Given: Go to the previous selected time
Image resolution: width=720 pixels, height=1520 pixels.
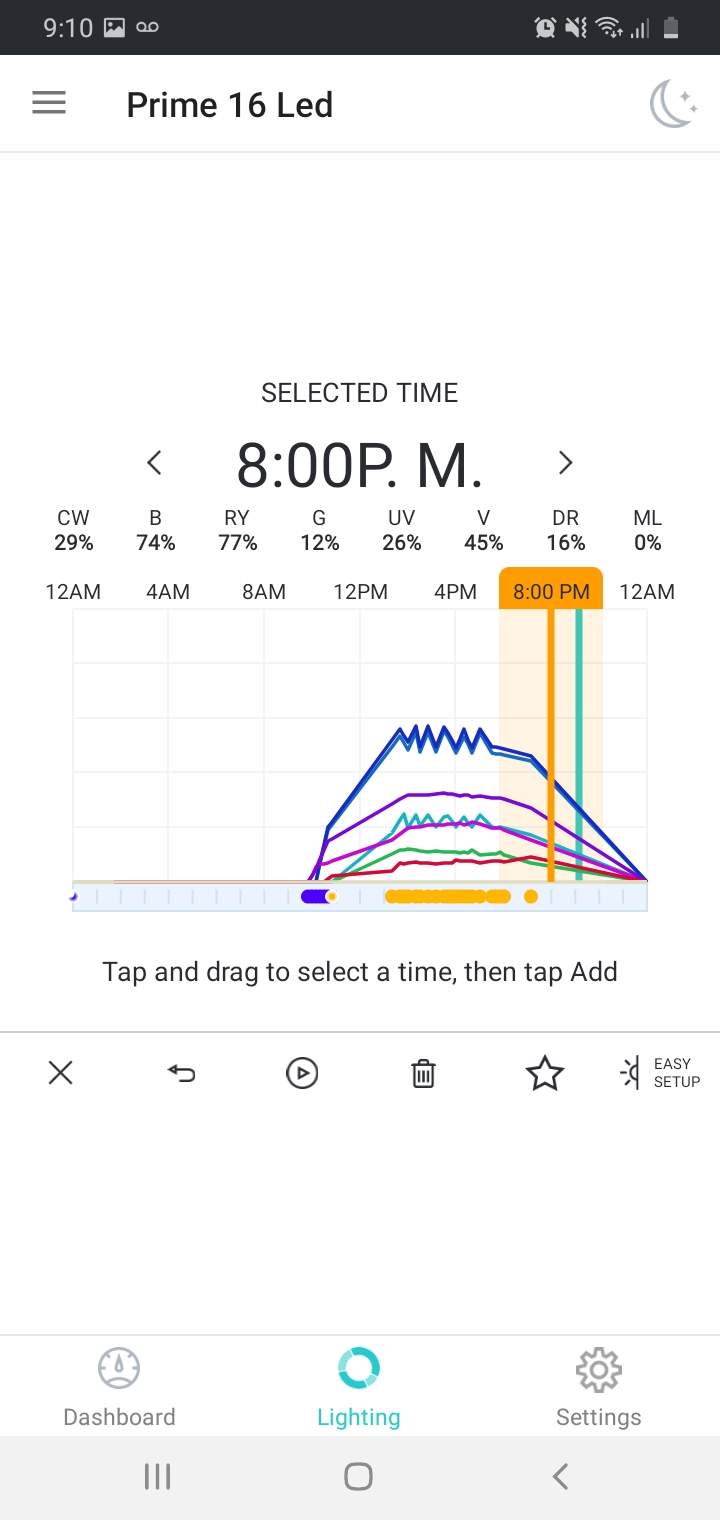Looking at the screenshot, I should [x=154, y=462].
